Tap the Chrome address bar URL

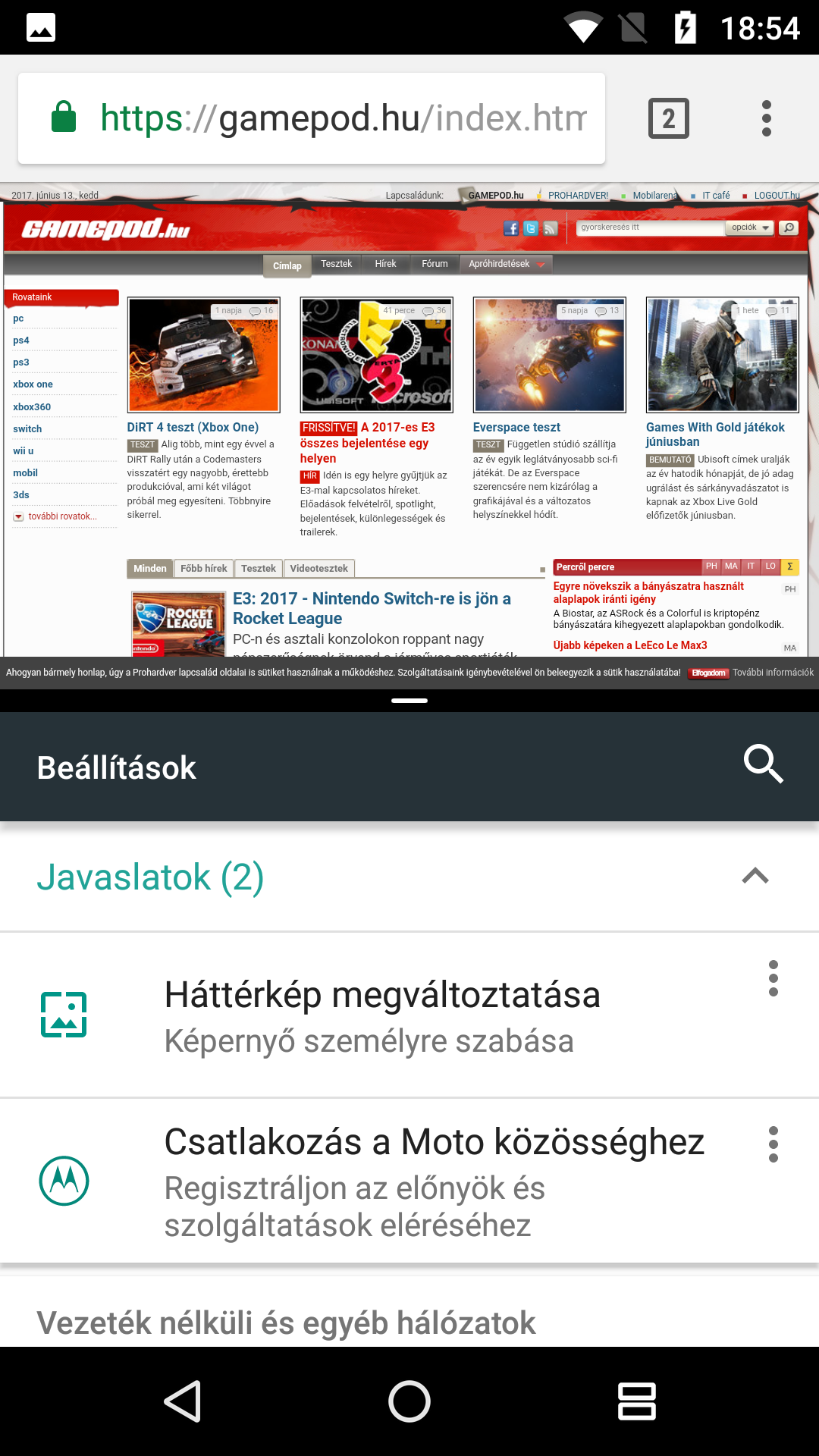[x=343, y=118]
